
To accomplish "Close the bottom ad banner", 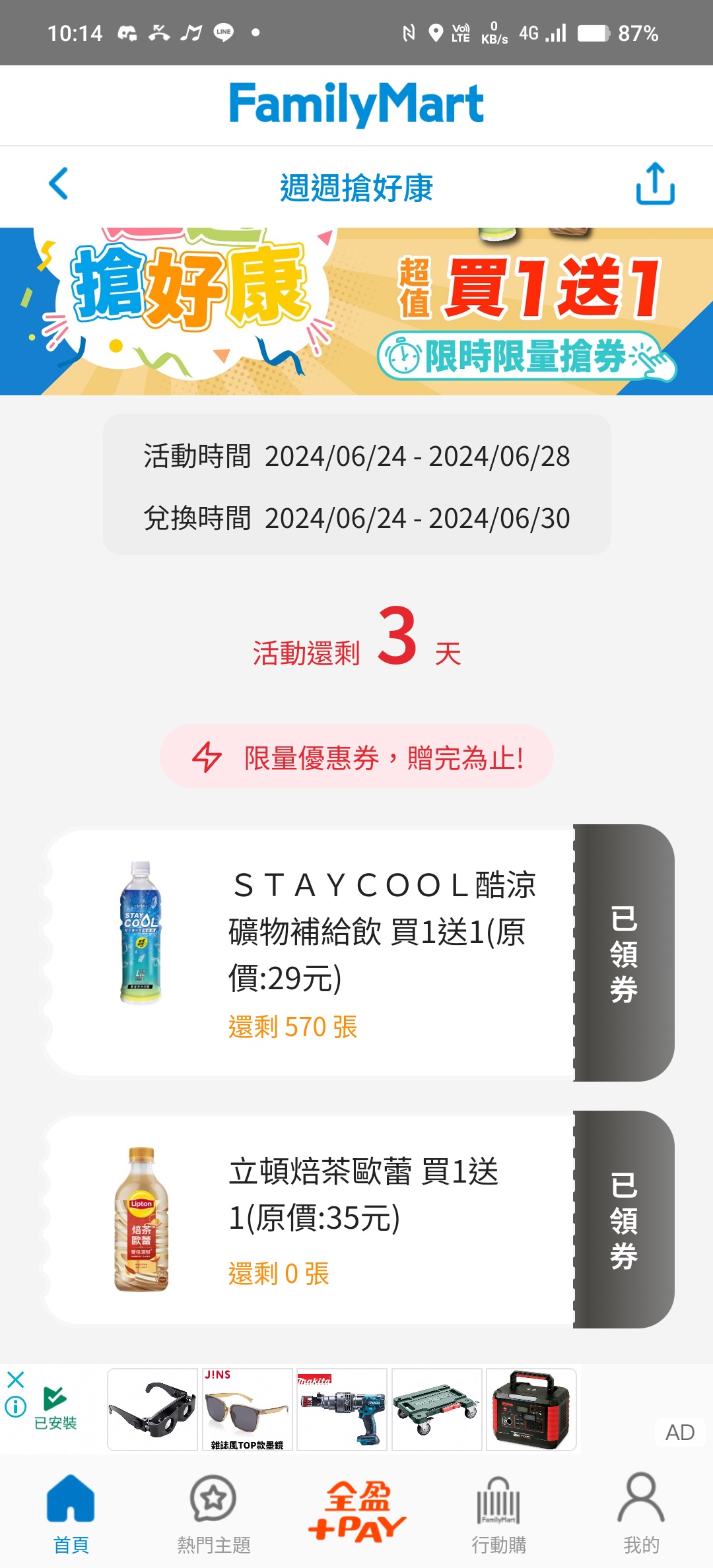I will pos(15,1379).
